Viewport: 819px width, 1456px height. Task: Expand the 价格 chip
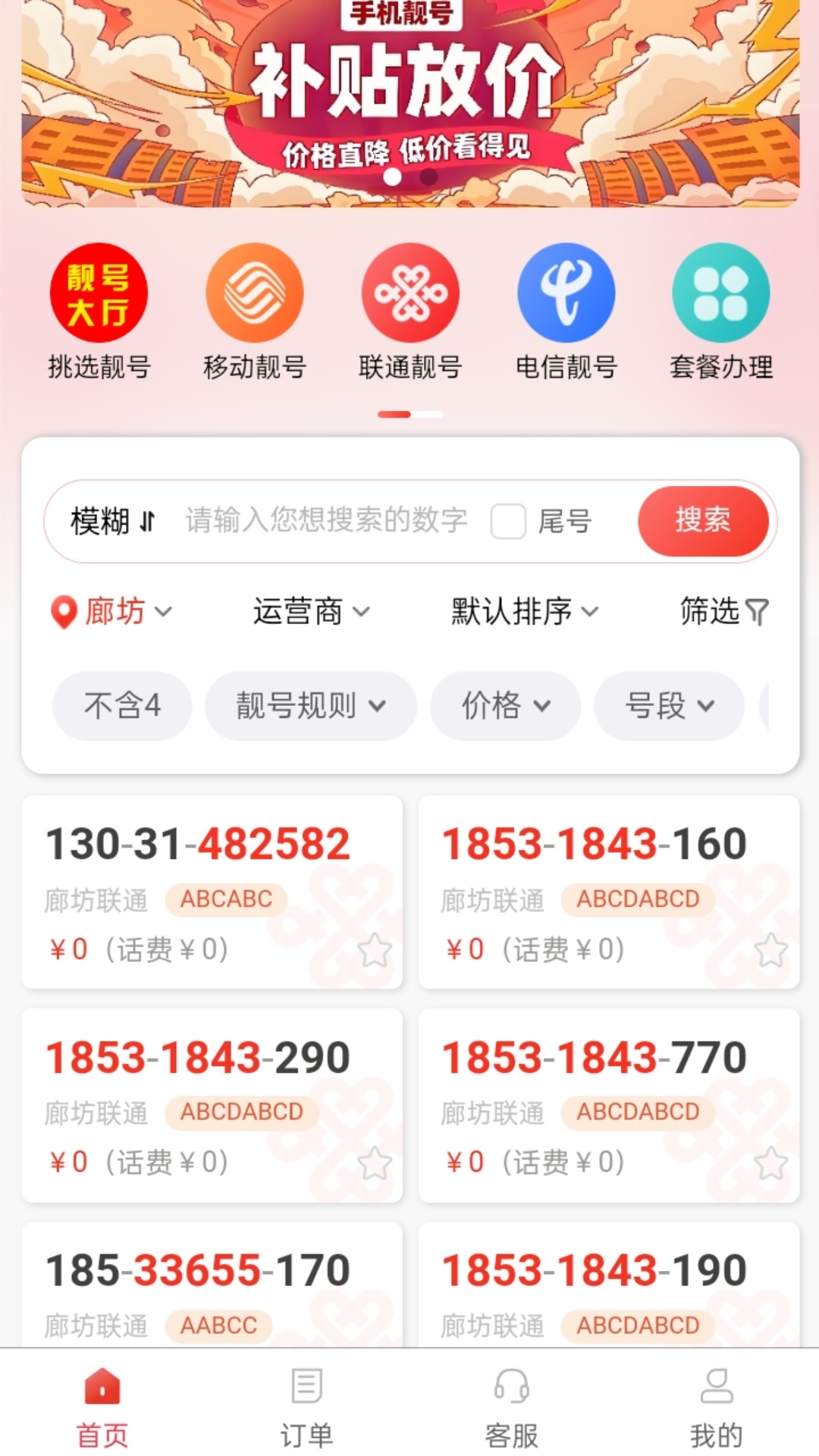pyautogui.click(x=505, y=706)
